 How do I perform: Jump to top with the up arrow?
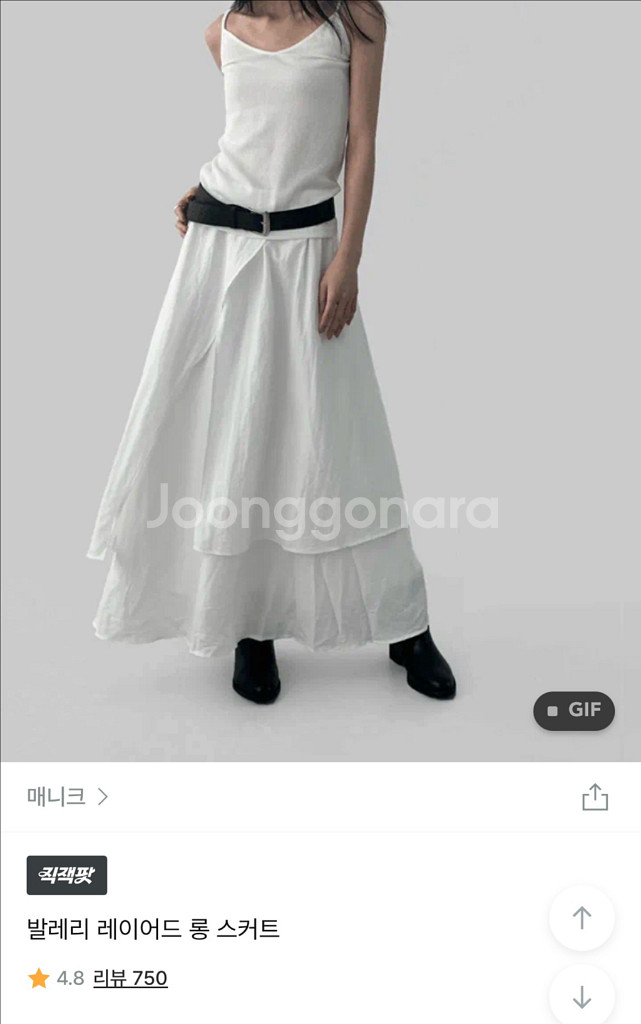point(582,918)
